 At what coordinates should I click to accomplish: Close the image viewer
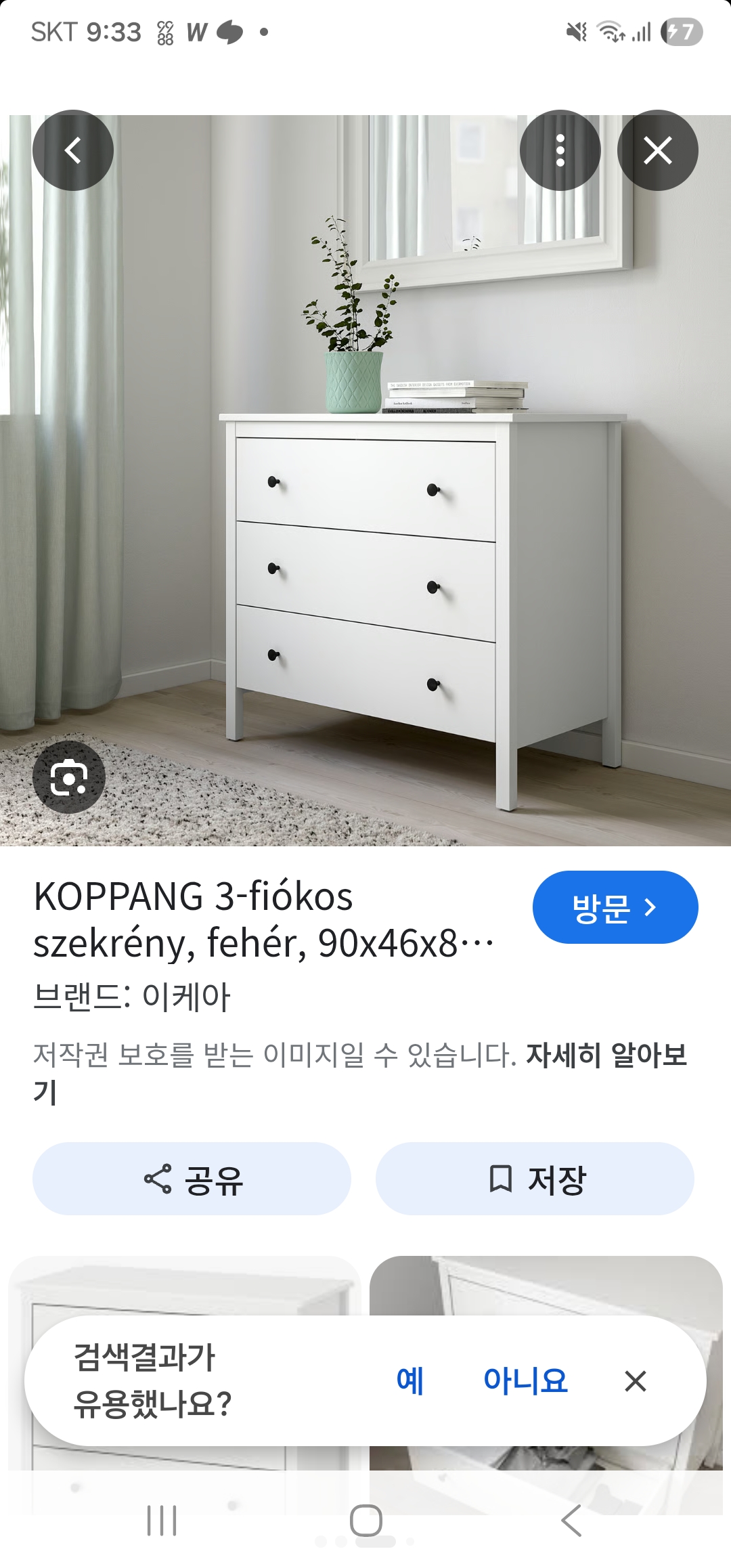coord(657,150)
